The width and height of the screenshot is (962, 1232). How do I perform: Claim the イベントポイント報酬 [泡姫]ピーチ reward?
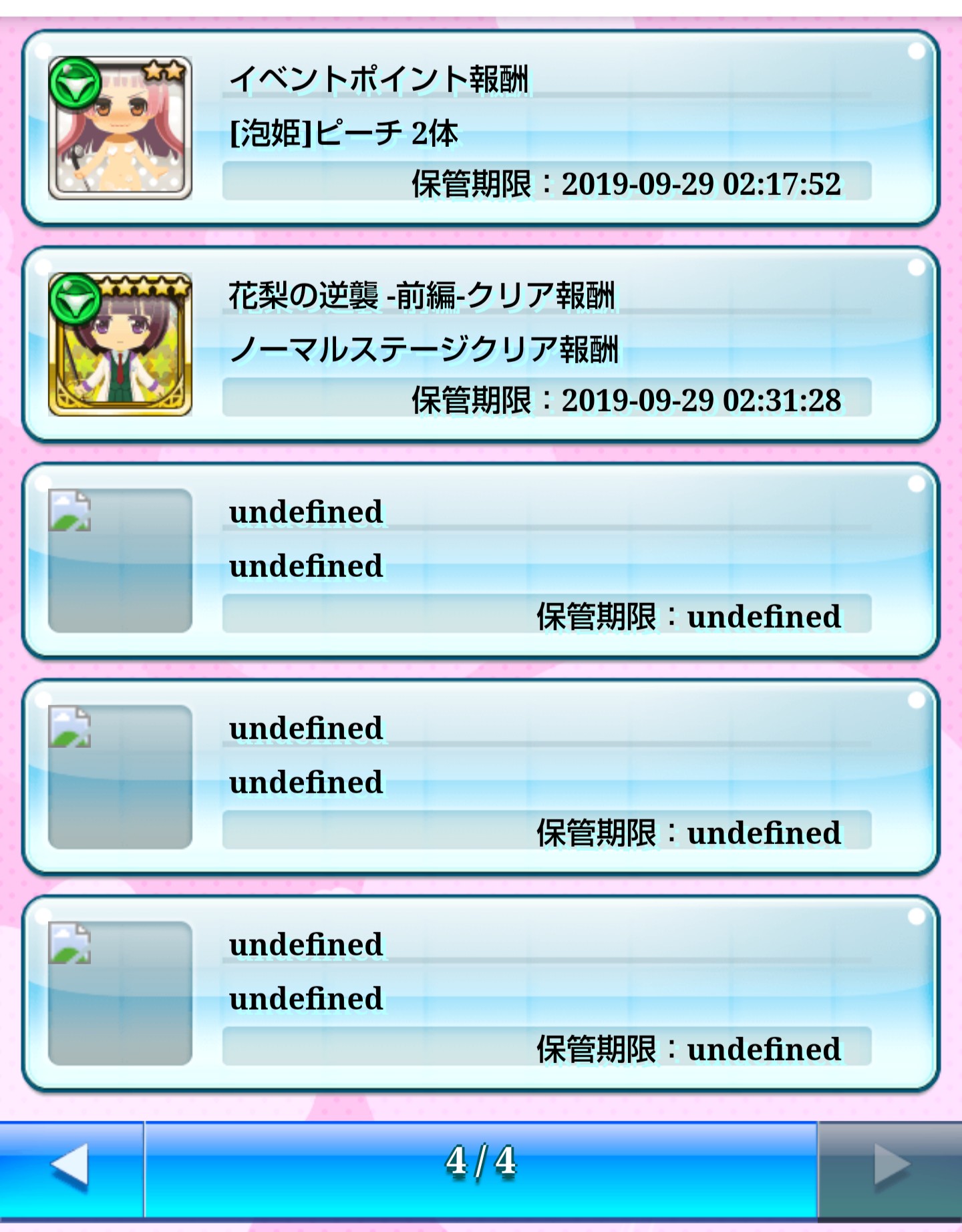pyautogui.click(x=480, y=128)
